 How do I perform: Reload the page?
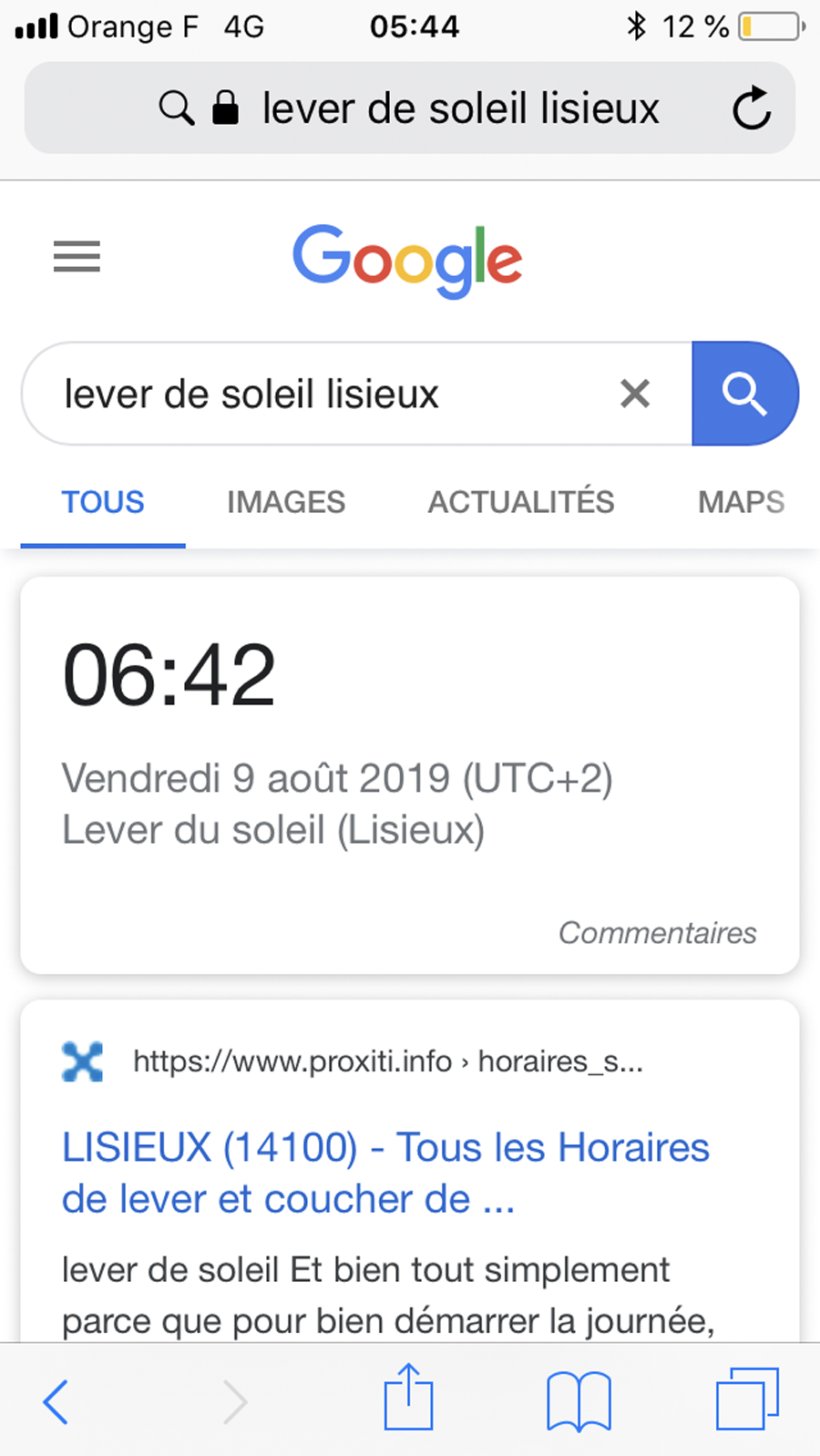[x=752, y=108]
